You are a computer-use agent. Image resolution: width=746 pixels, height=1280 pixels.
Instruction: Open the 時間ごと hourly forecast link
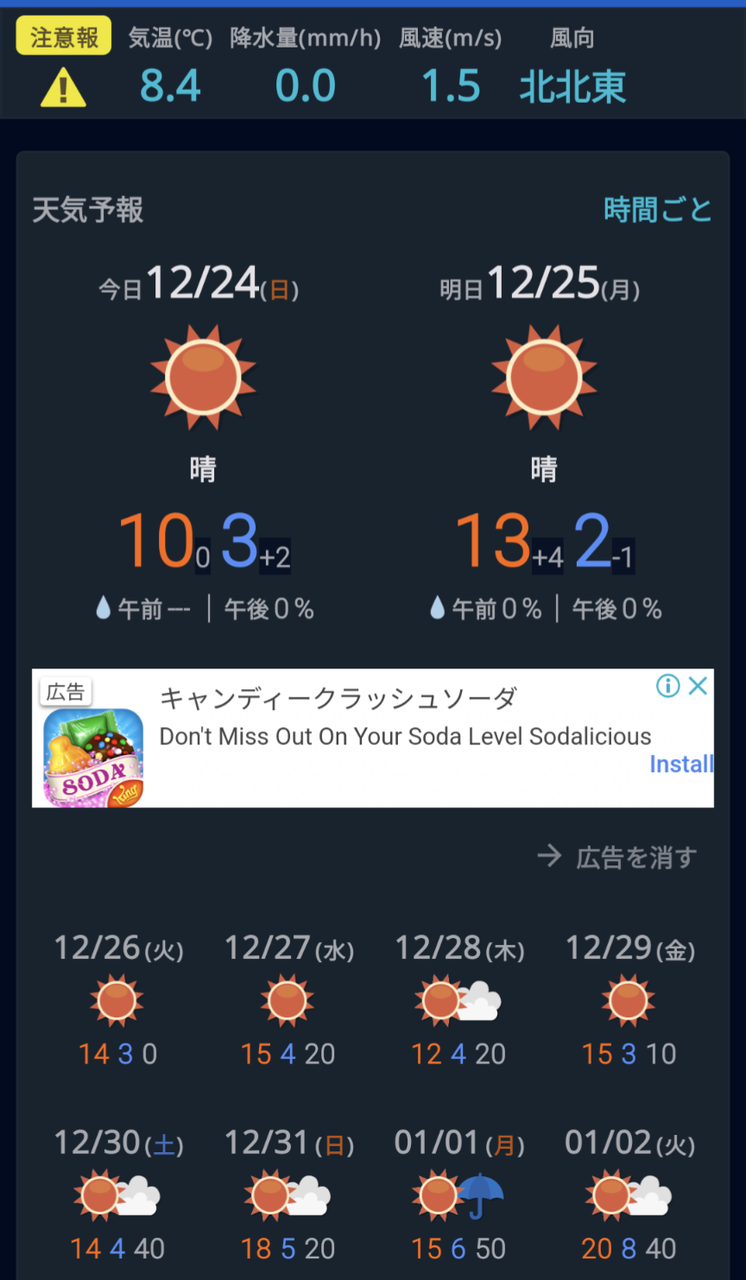point(658,210)
